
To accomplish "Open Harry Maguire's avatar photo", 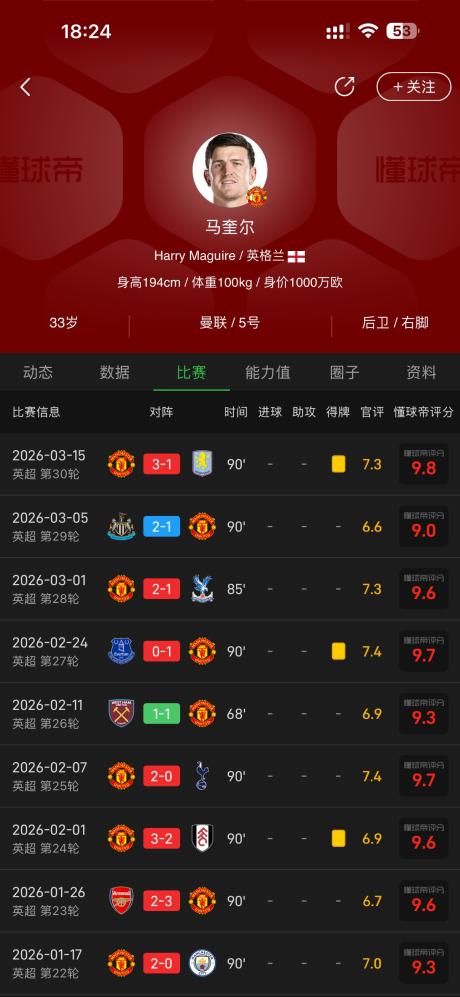I will (230, 170).
